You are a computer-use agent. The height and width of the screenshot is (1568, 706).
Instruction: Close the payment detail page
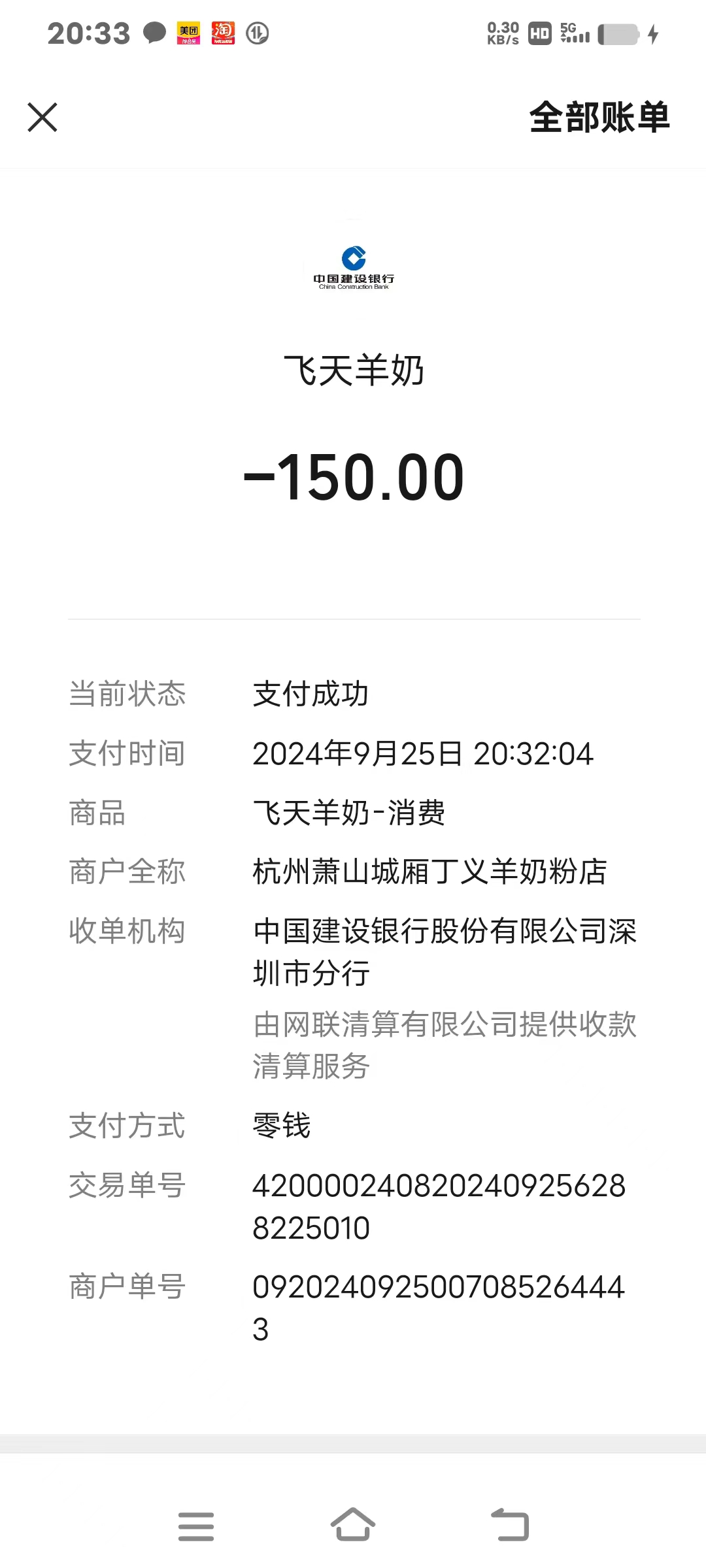click(42, 118)
